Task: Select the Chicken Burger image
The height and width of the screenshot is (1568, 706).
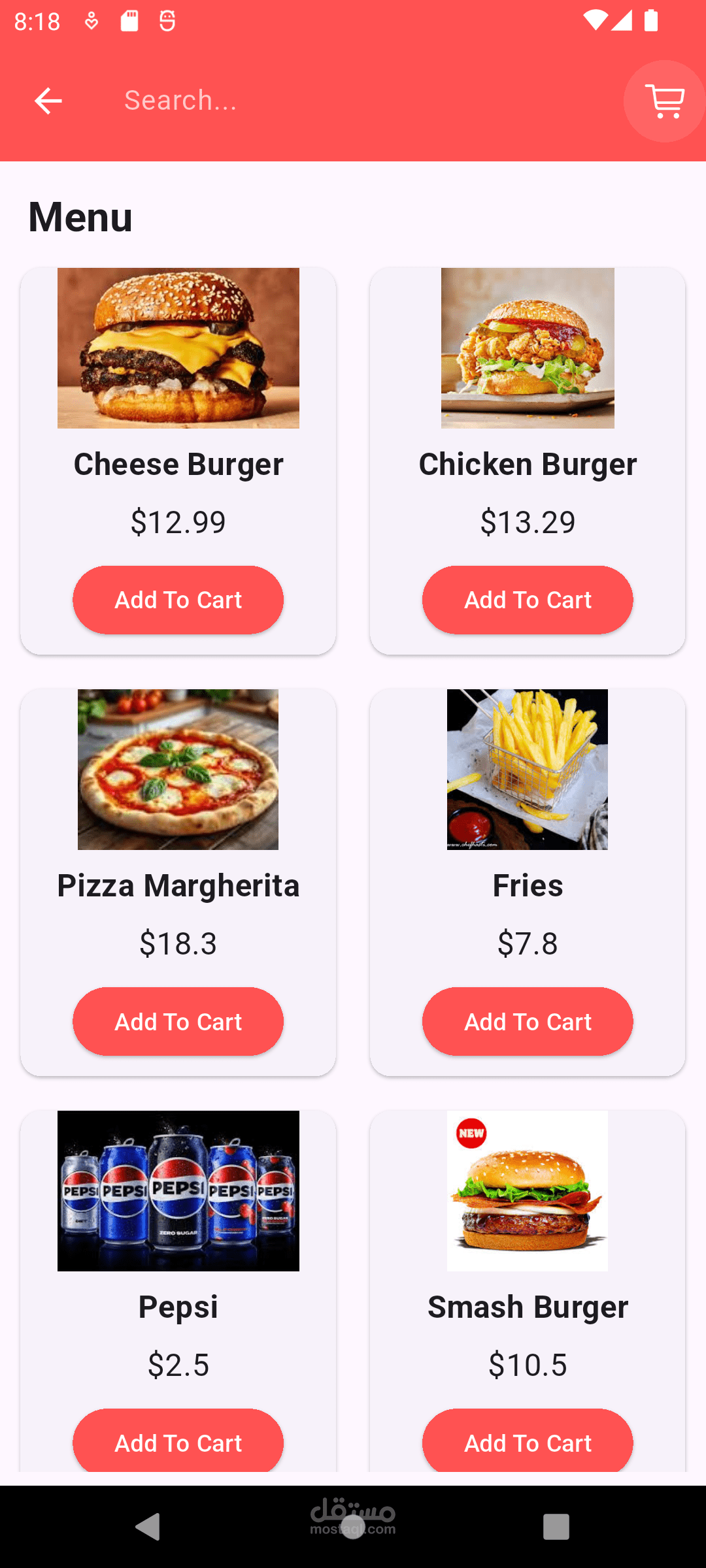Action: [528, 348]
